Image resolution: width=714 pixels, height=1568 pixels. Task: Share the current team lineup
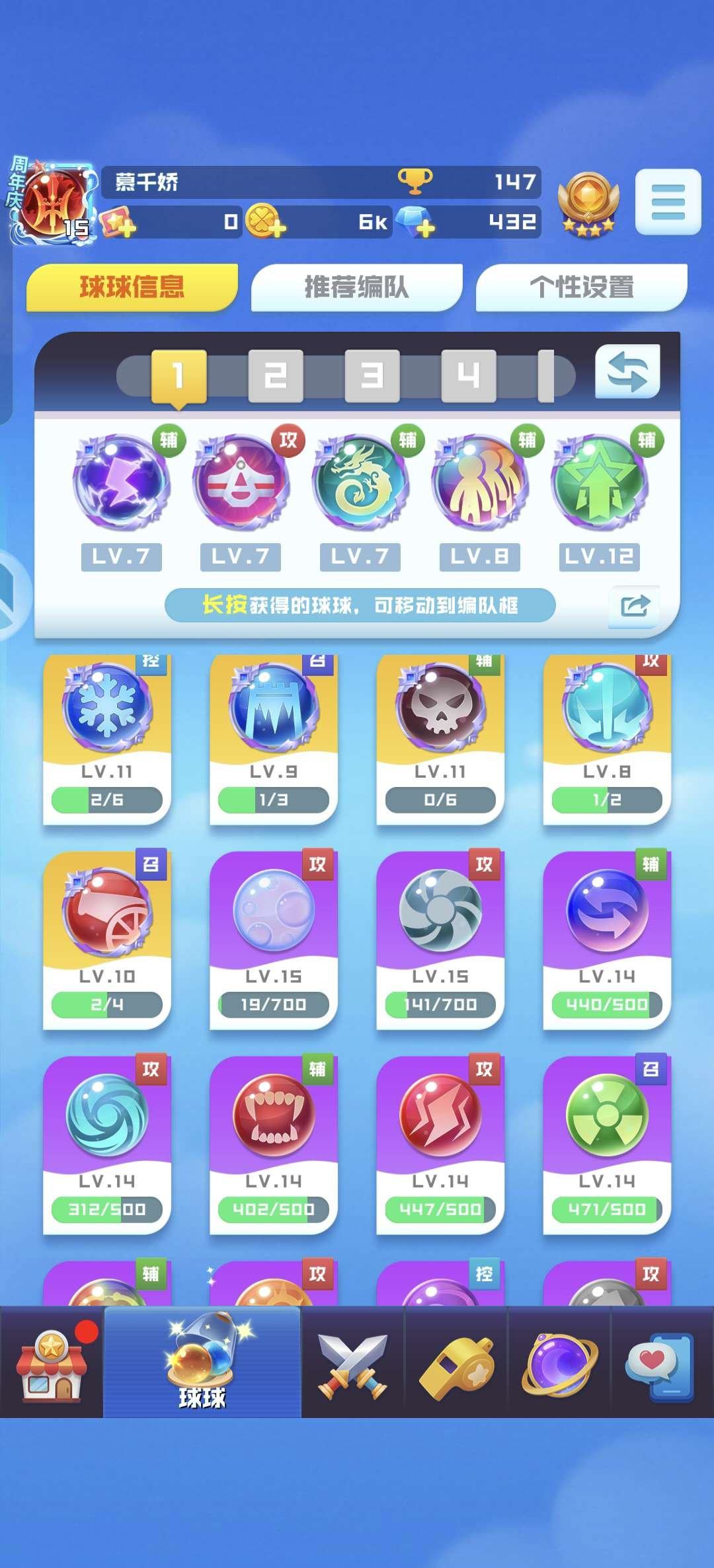[x=634, y=605]
